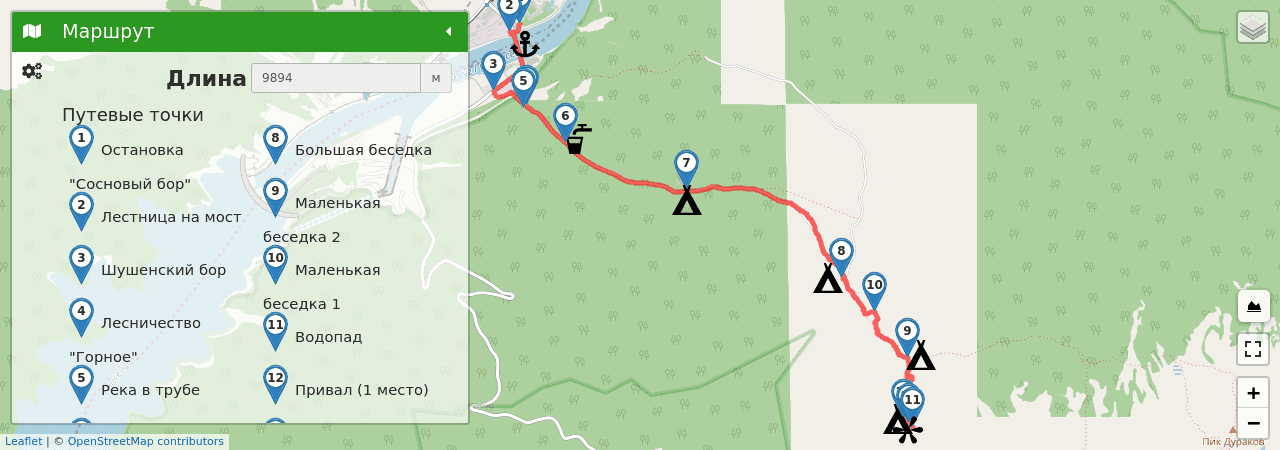Open the OpenStreetMap contributors link
This screenshot has height=450, width=1280.
point(145,441)
